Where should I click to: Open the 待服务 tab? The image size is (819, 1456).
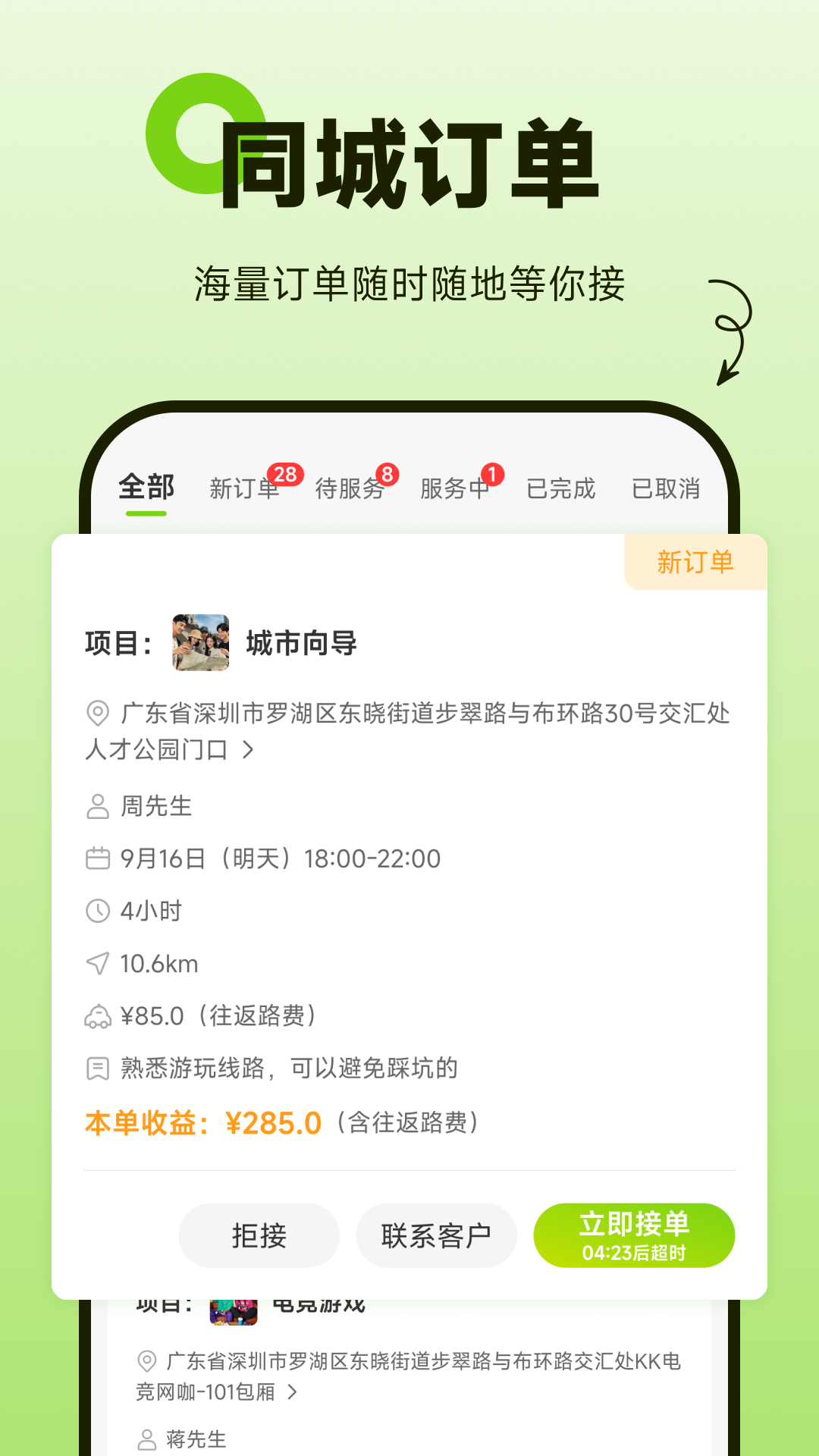click(352, 489)
